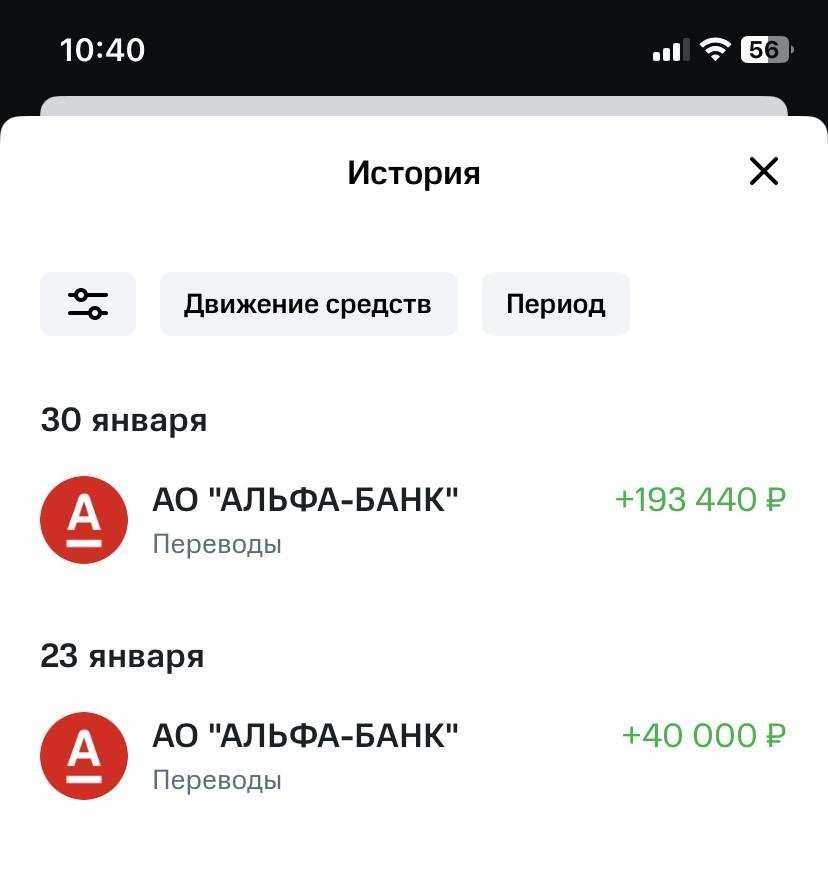Select the История header title

click(413, 172)
